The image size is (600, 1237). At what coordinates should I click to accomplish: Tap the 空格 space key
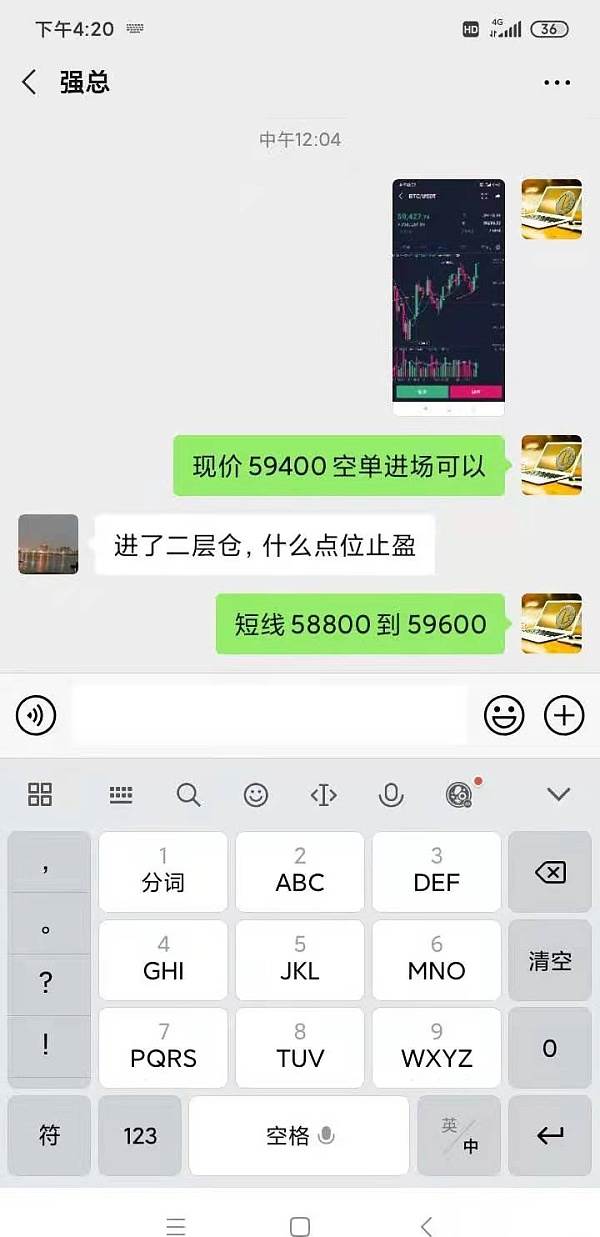[299, 1136]
